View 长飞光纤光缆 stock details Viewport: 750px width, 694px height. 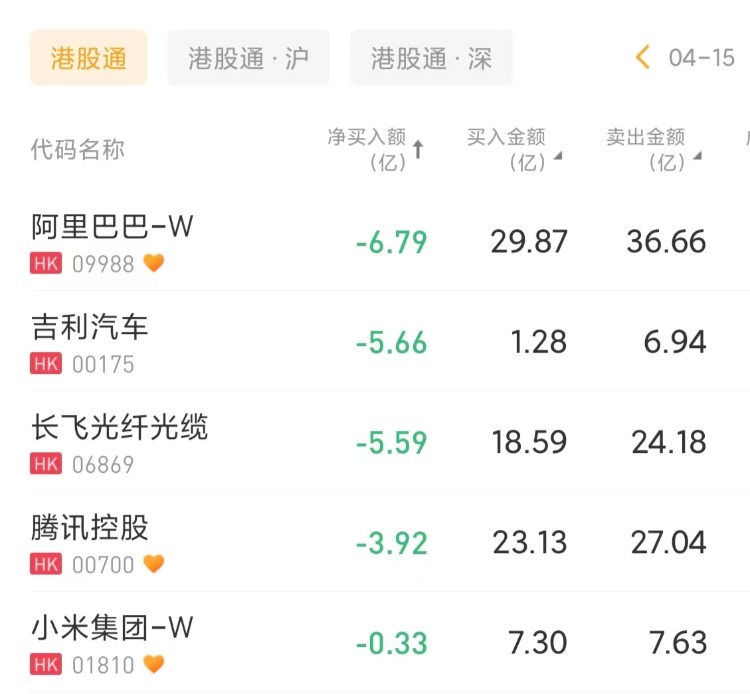pyautogui.click(x=120, y=441)
